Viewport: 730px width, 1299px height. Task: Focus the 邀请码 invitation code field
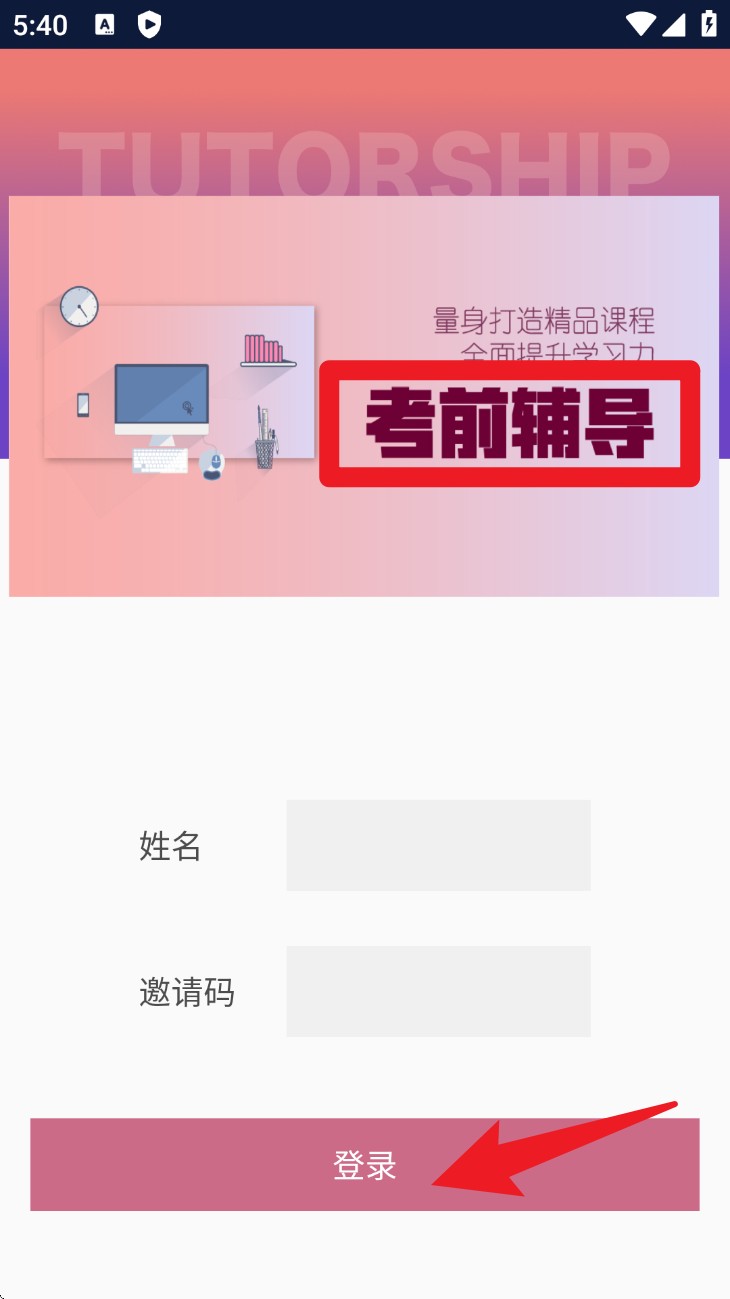438,991
